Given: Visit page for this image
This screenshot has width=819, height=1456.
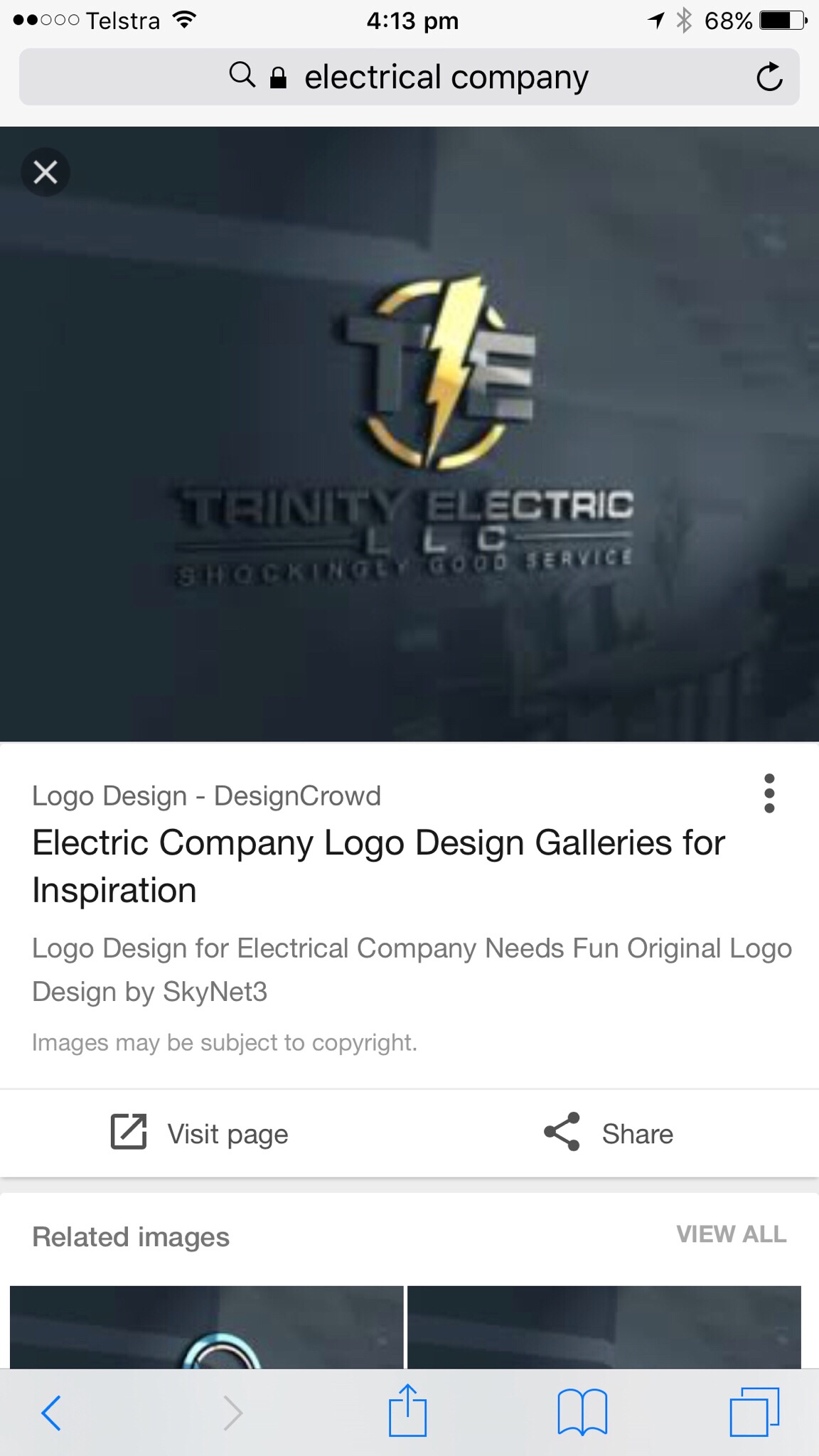Looking at the screenshot, I should click(x=200, y=1133).
